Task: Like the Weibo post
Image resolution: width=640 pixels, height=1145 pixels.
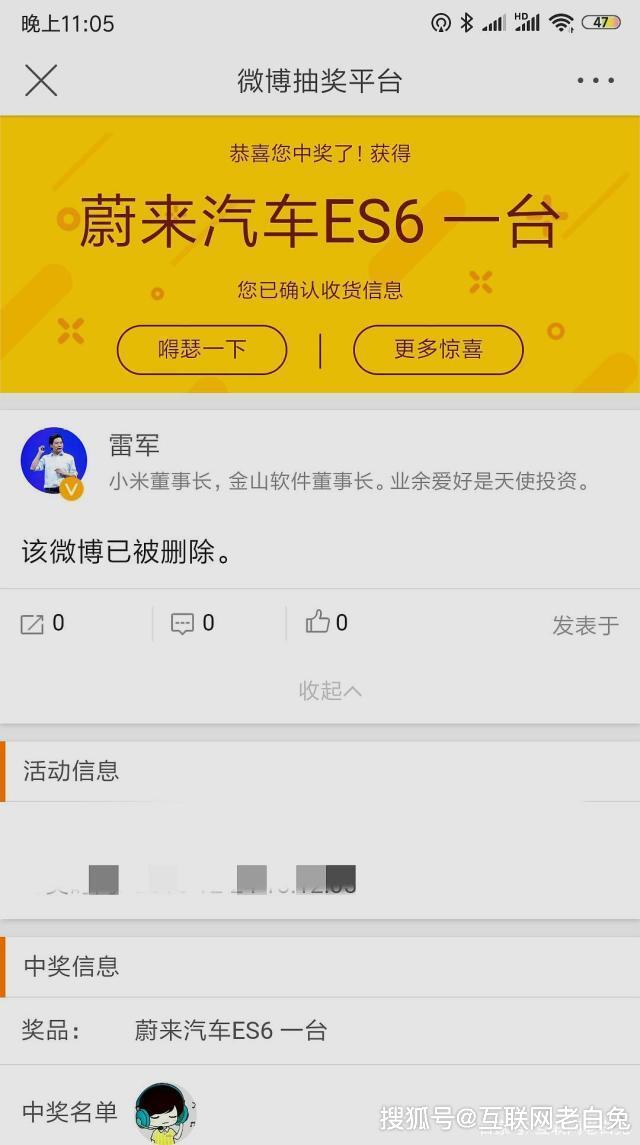Action: tap(327, 623)
